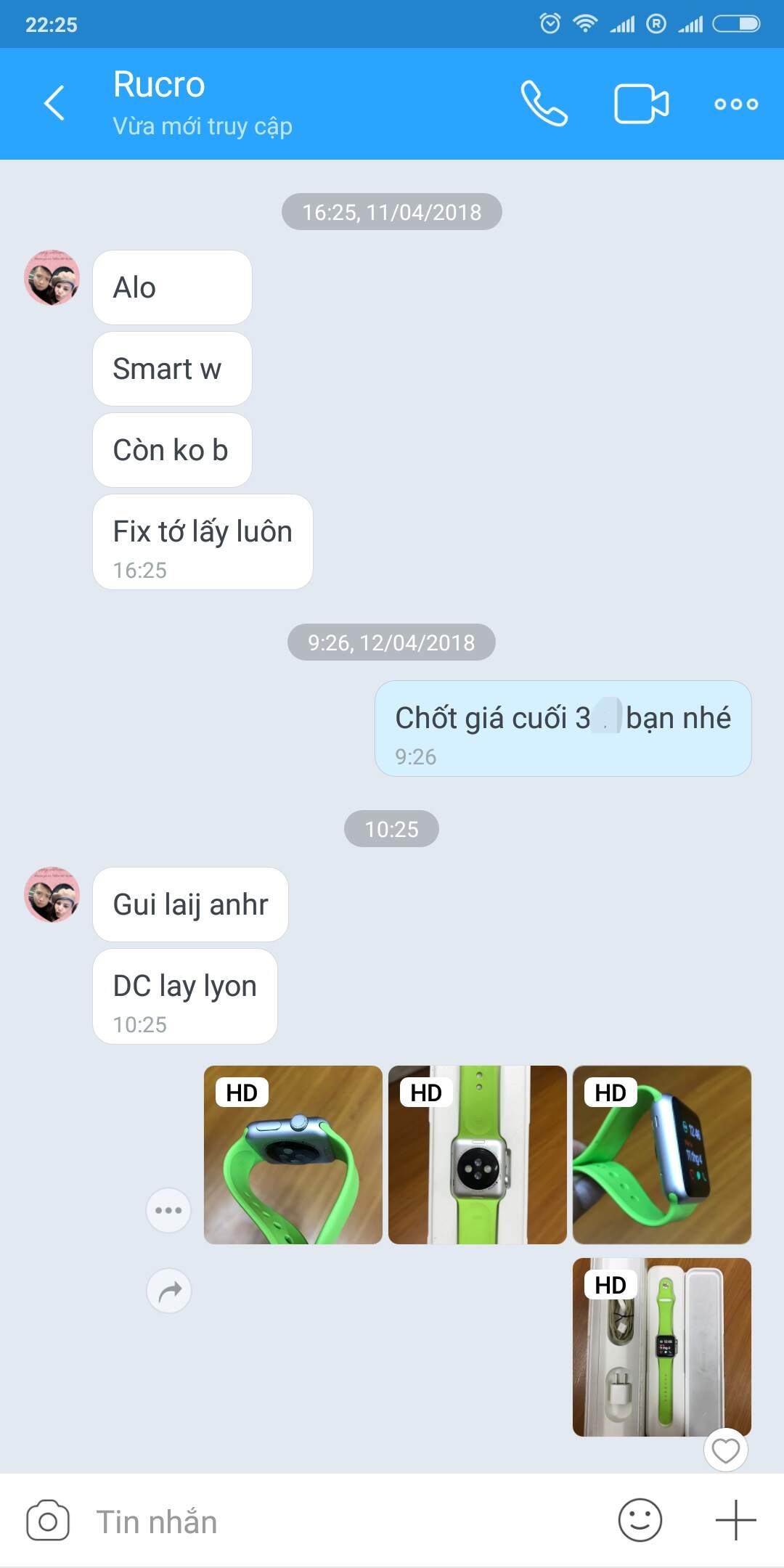Screen dimensions: 784x1568
Task: Start a video call with Rucro
Action: (641, 104)
